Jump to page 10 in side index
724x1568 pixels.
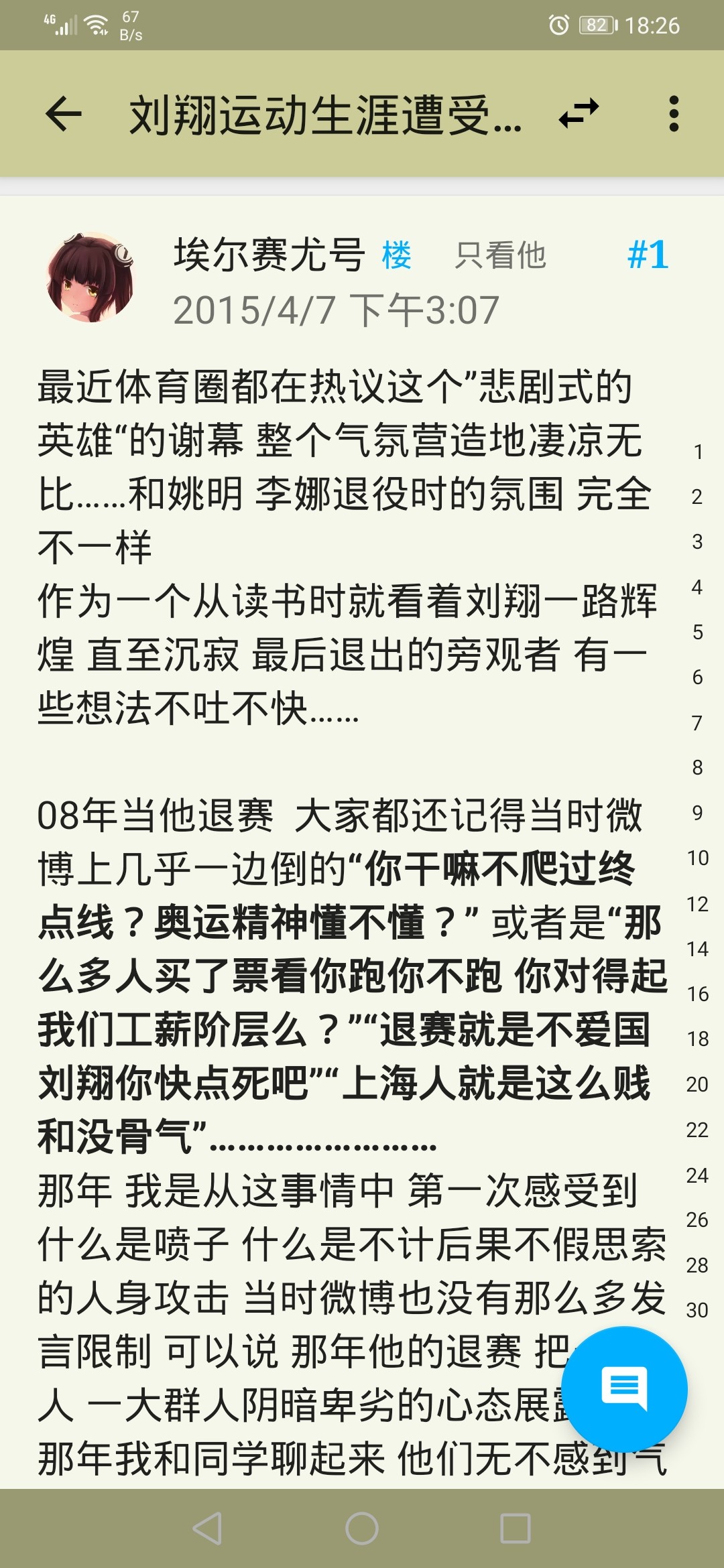pyautogui.click(x=697, y=858)
